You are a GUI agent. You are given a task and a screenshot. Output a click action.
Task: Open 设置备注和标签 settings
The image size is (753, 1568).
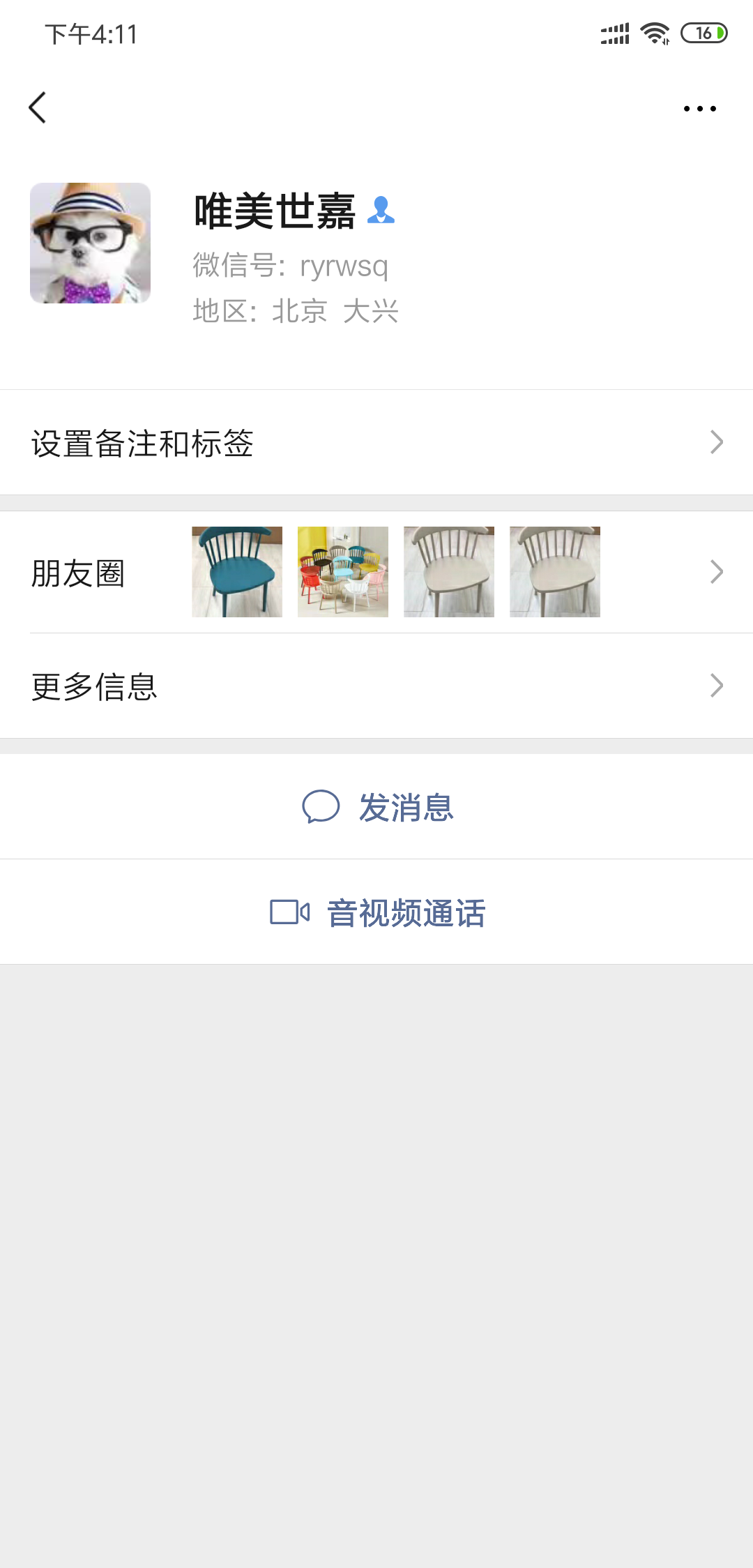(376, 443)
